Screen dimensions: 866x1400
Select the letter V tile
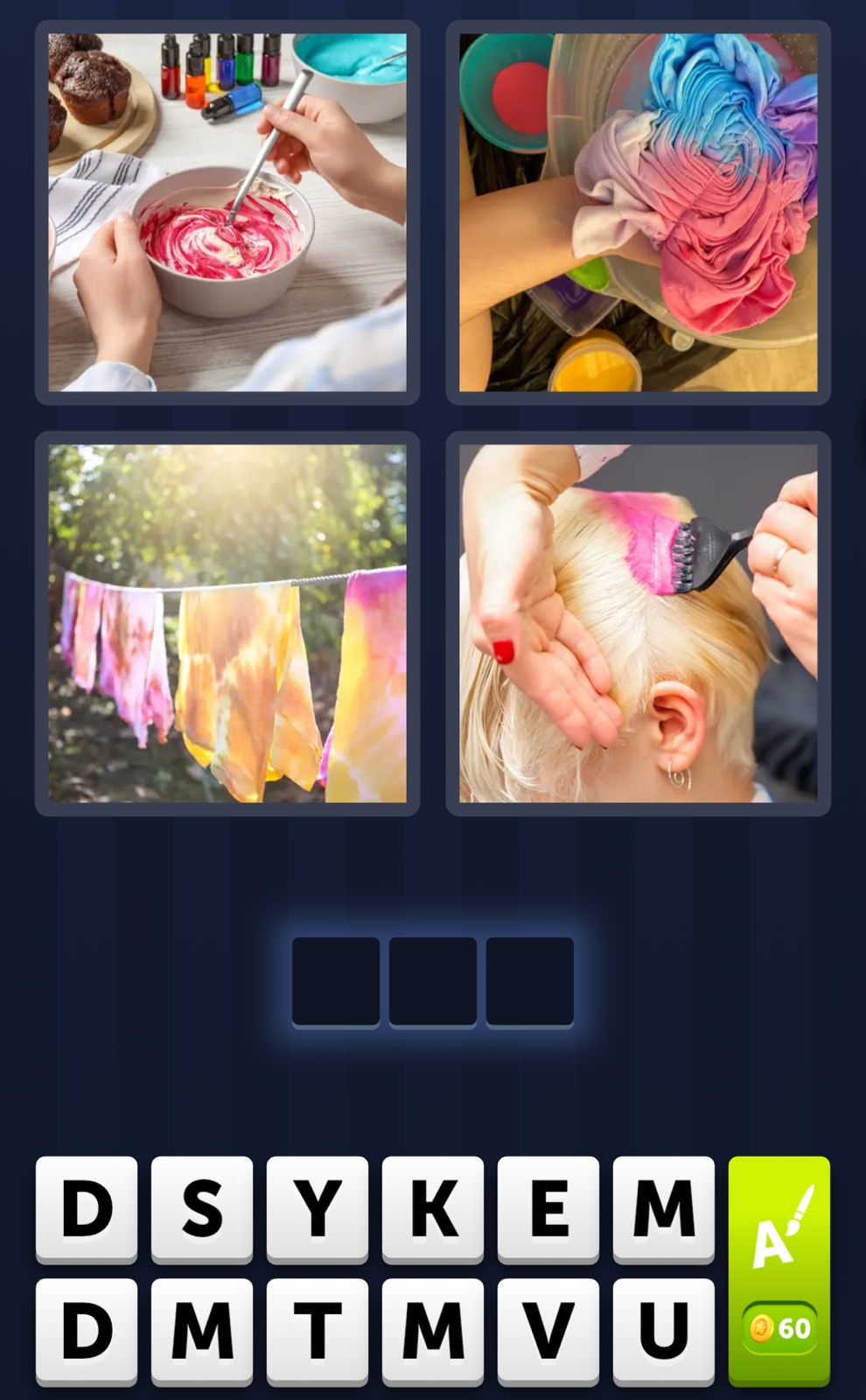click(x=548, y=1330)
